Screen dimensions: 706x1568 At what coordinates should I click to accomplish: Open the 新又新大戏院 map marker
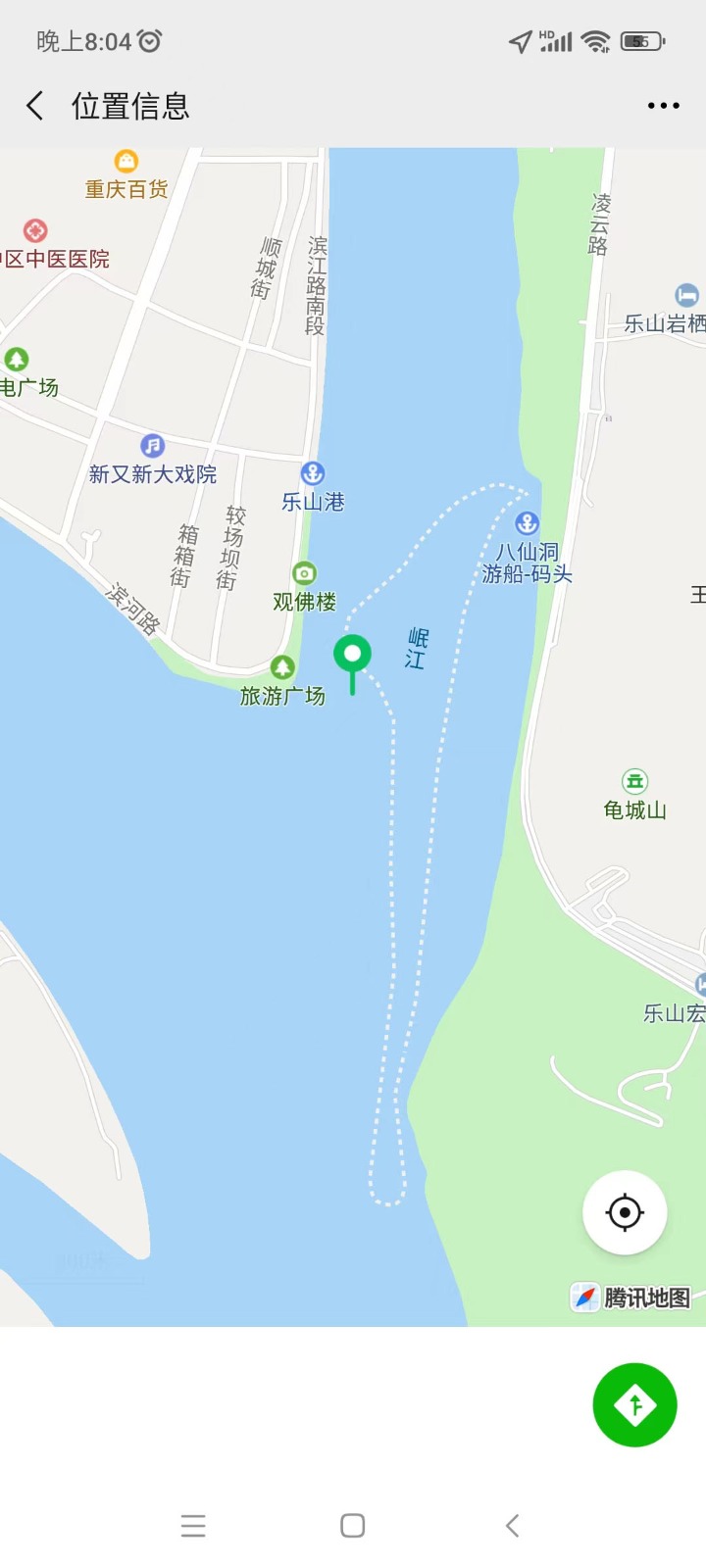(152, 446)
